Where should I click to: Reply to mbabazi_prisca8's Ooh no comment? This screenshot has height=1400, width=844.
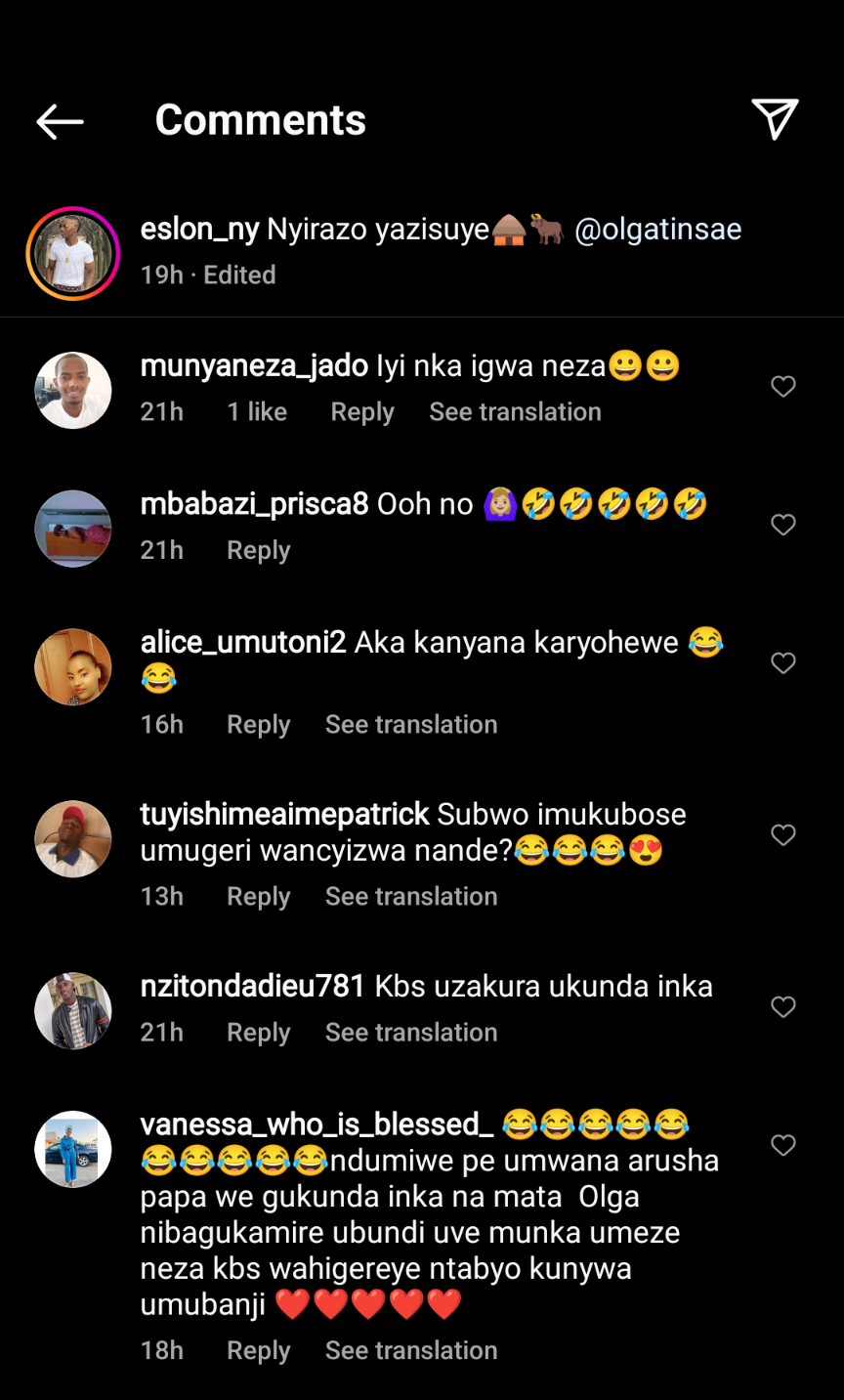coord(258,550)
